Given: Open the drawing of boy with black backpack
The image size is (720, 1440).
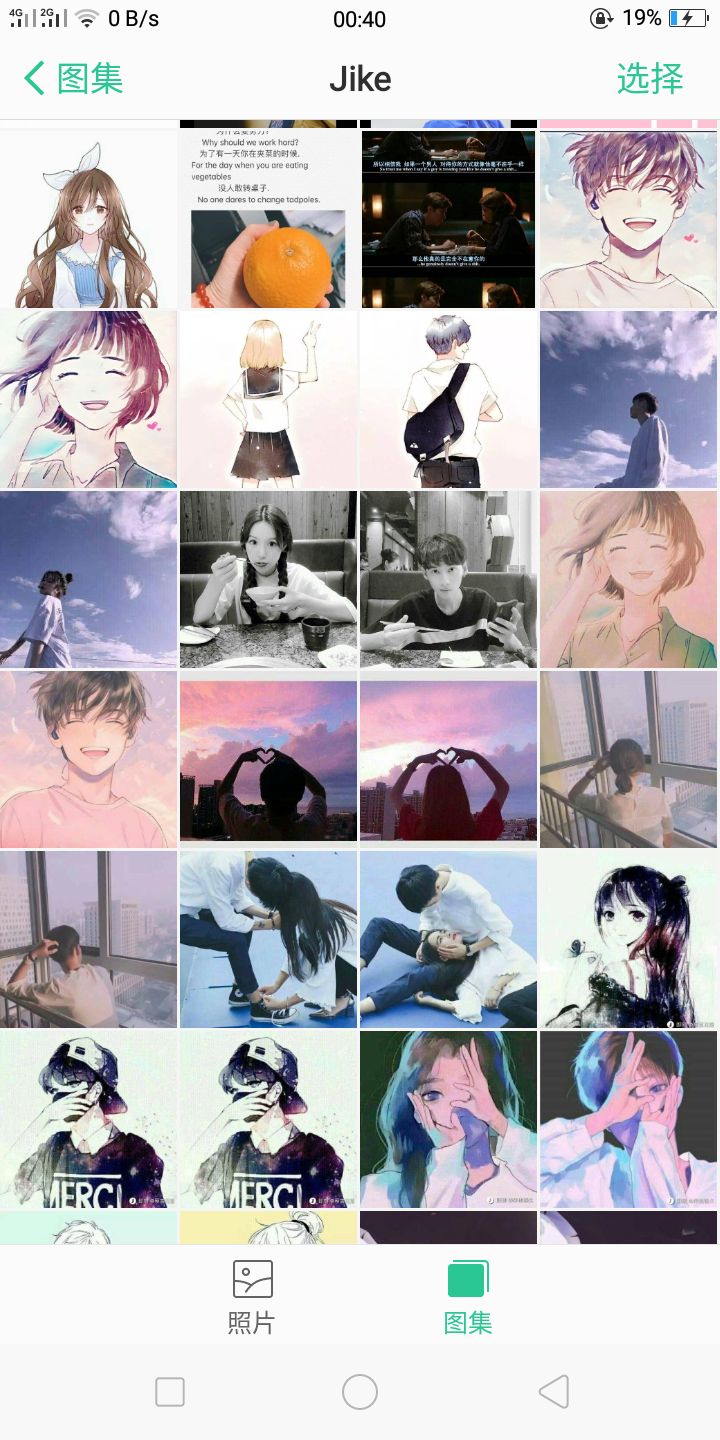Looking at the screenshot, I should (448, 399).
